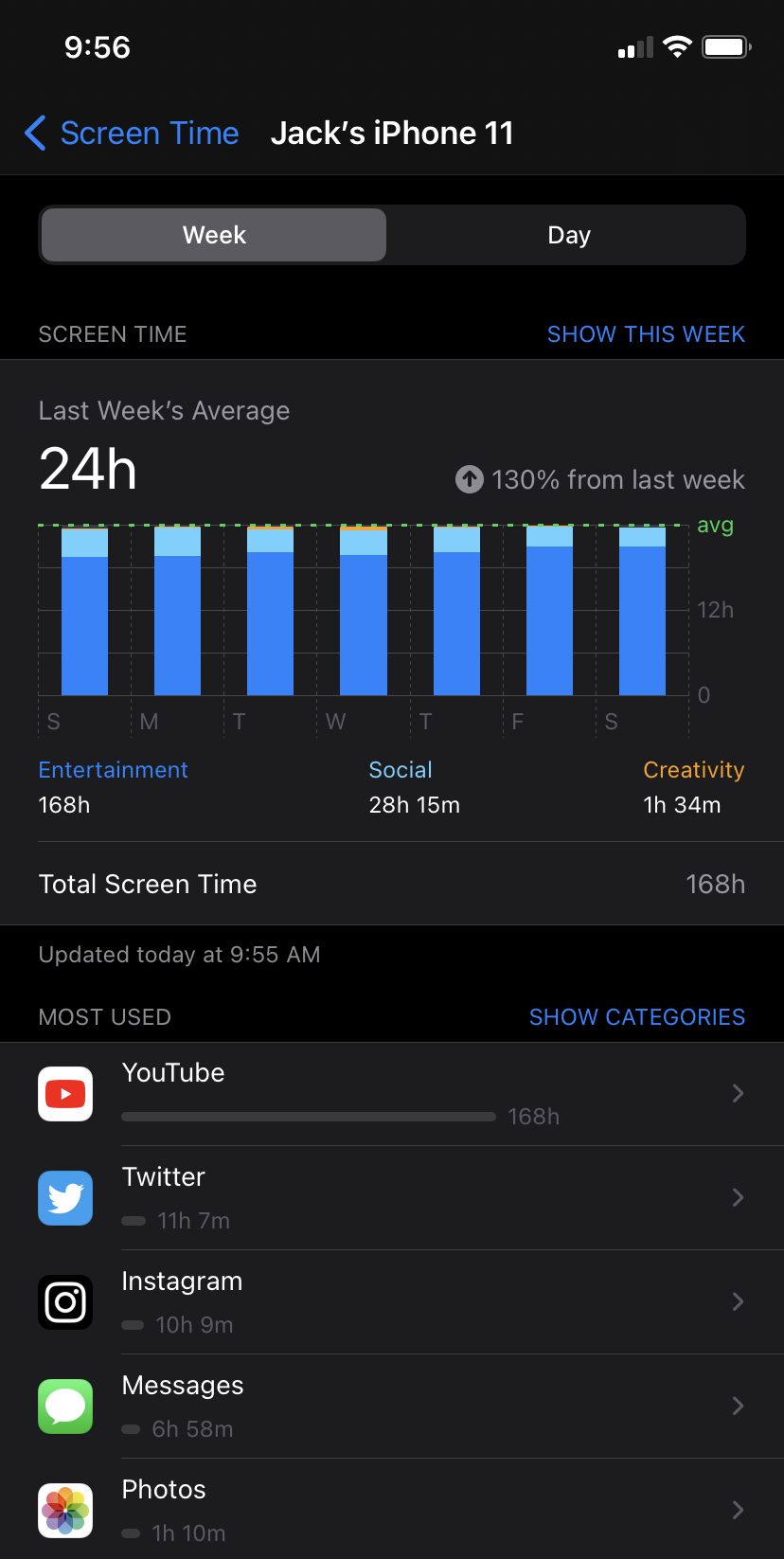
Task: View Instagram screen time details
Action: point(392,1302)
